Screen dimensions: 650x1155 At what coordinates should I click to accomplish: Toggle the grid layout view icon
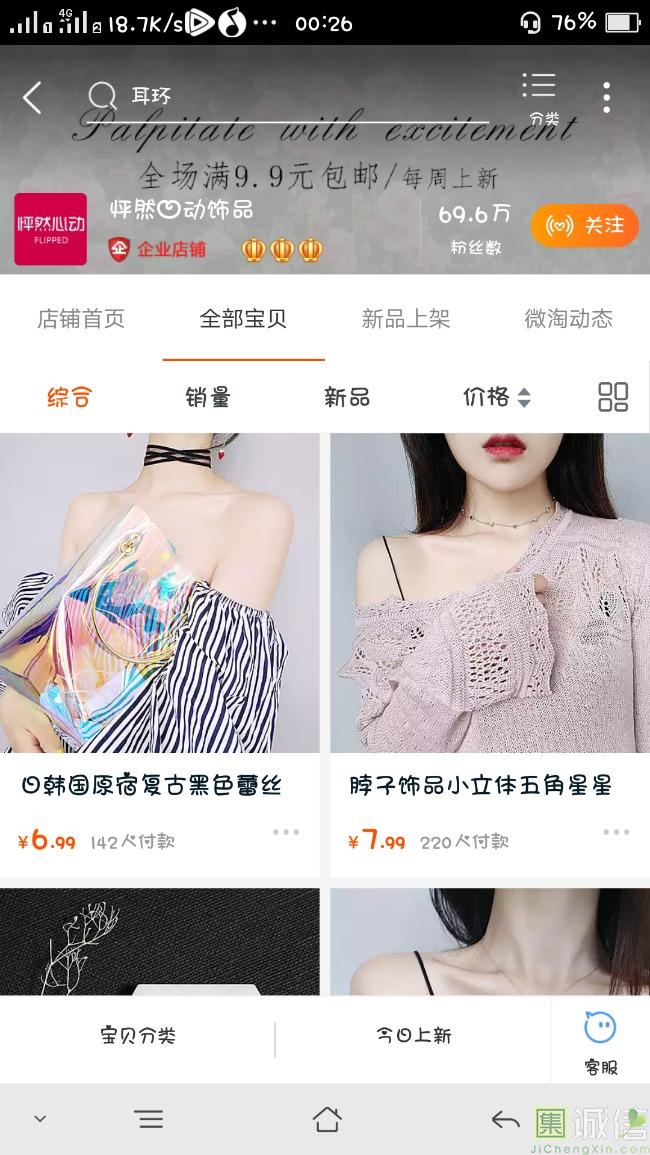point(613,397)
